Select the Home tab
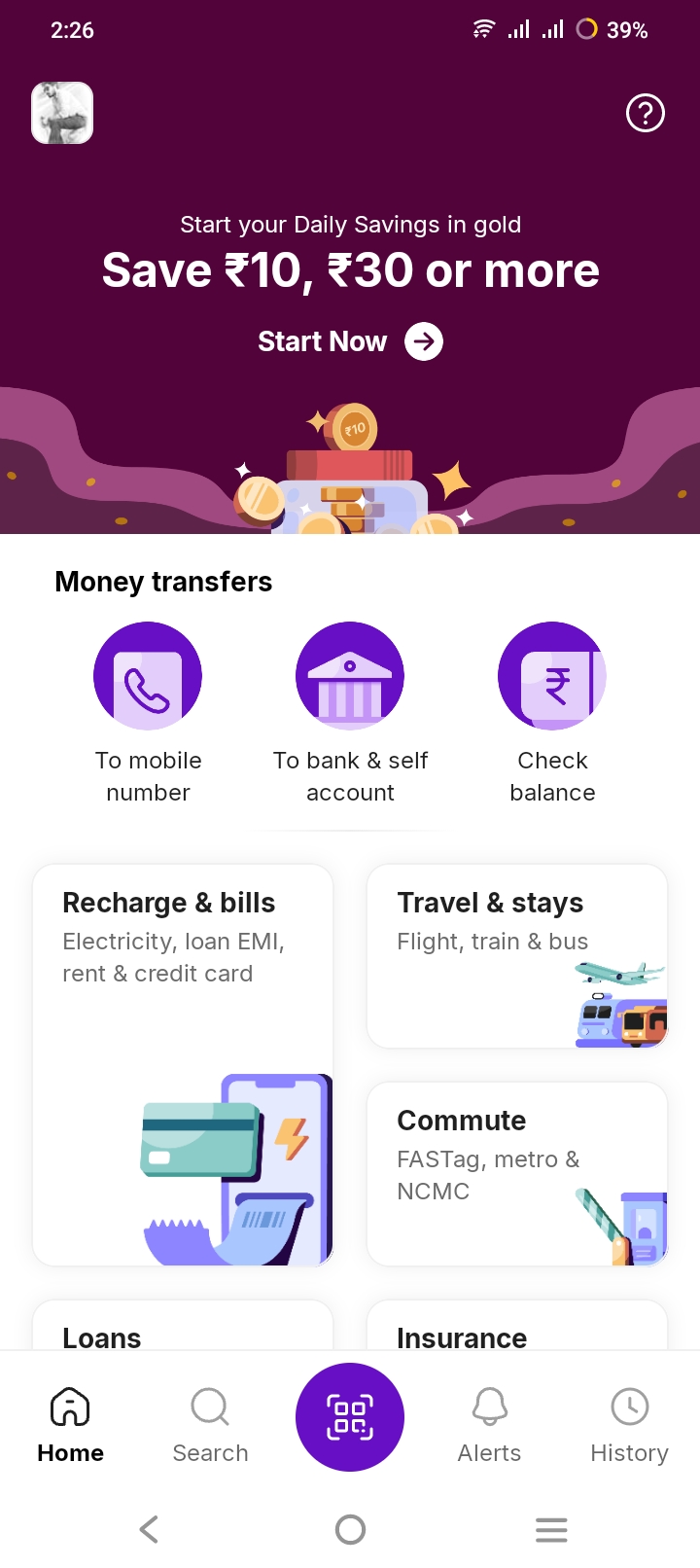700x1568 pixels. point(70,1425)
